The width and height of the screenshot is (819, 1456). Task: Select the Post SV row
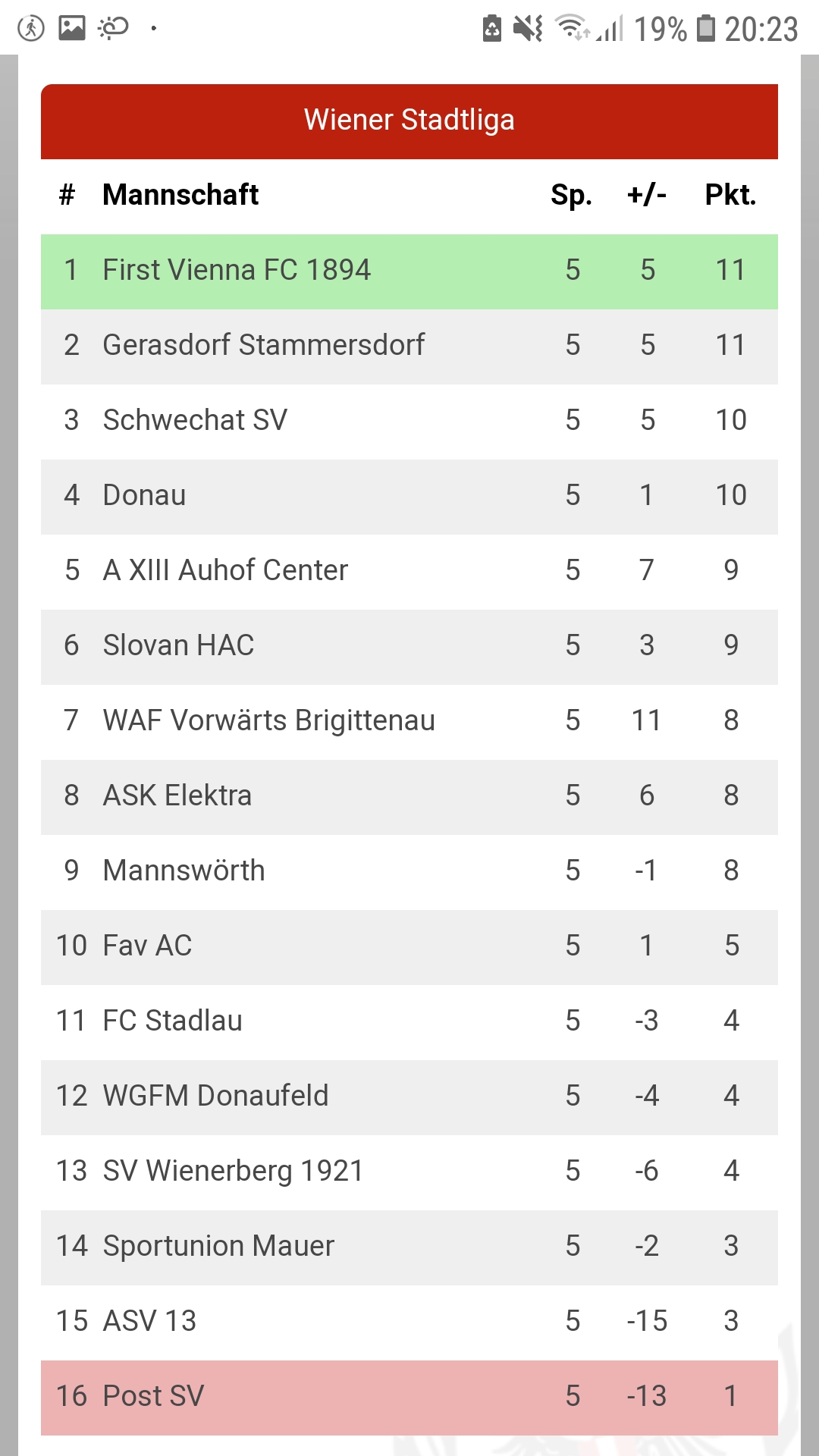click(x=409, y=1397)
